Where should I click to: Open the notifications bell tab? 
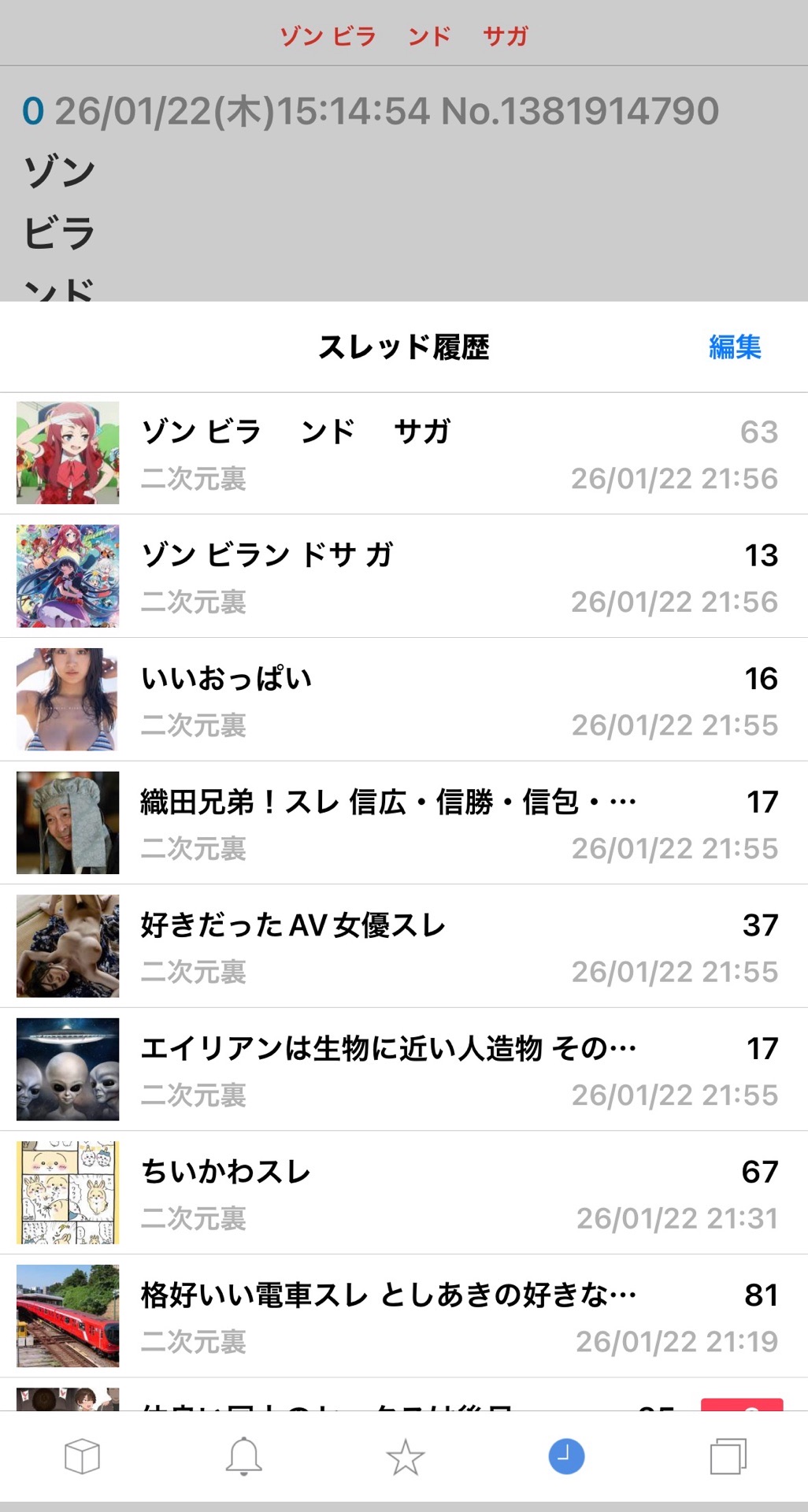(x=243, y=1456)
